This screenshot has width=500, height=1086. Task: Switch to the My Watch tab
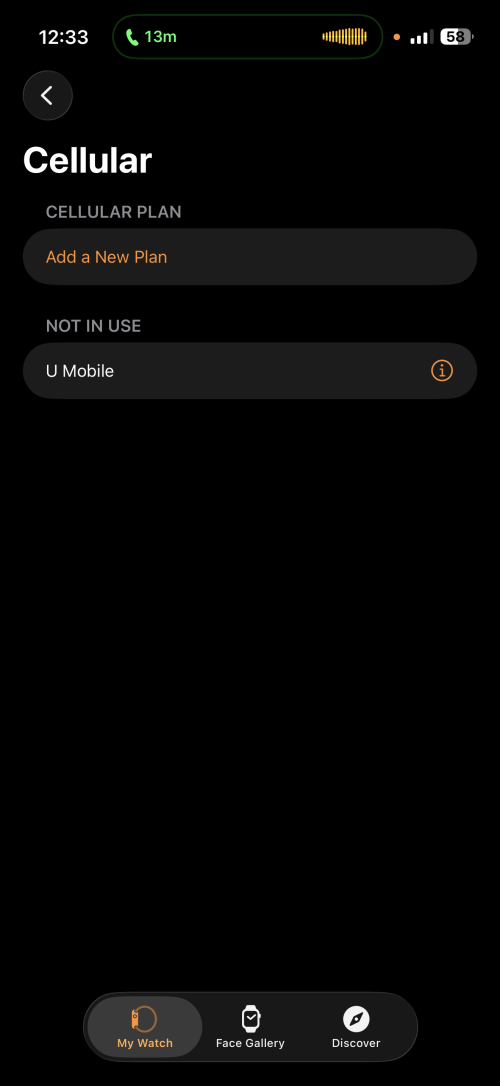click(145, 1027)
